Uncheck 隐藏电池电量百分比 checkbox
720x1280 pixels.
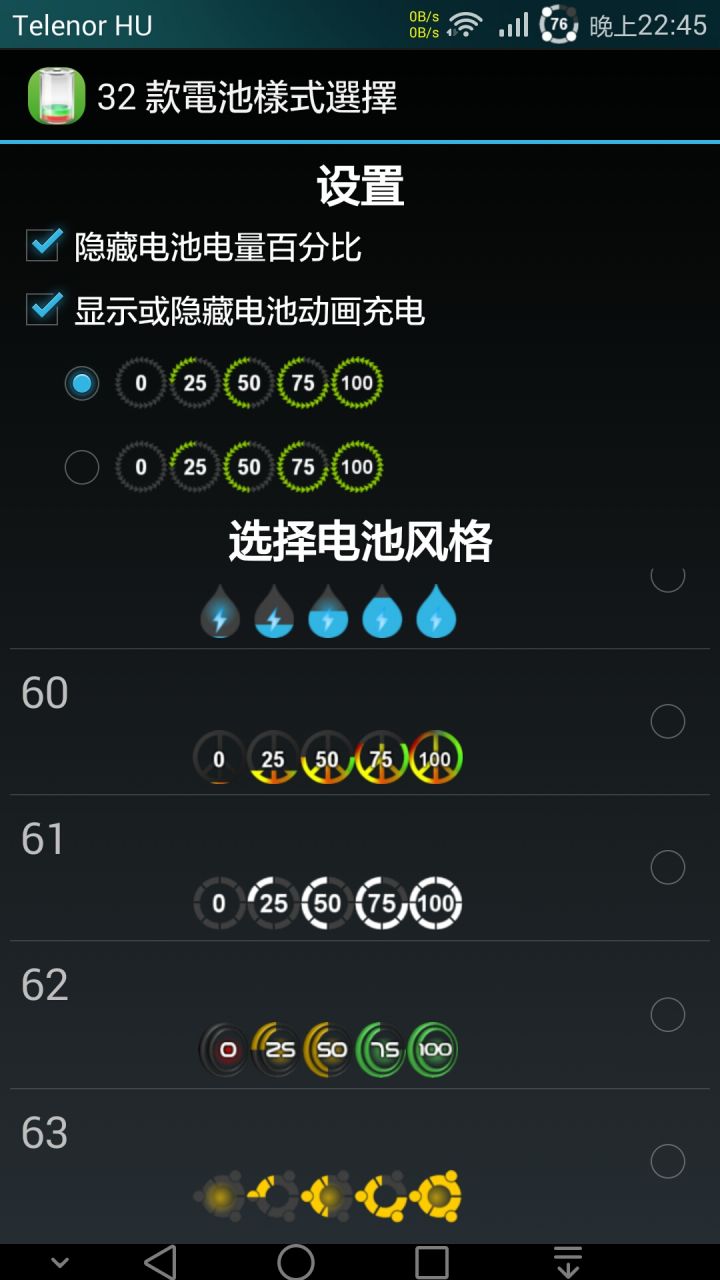(x=43, y=245)
